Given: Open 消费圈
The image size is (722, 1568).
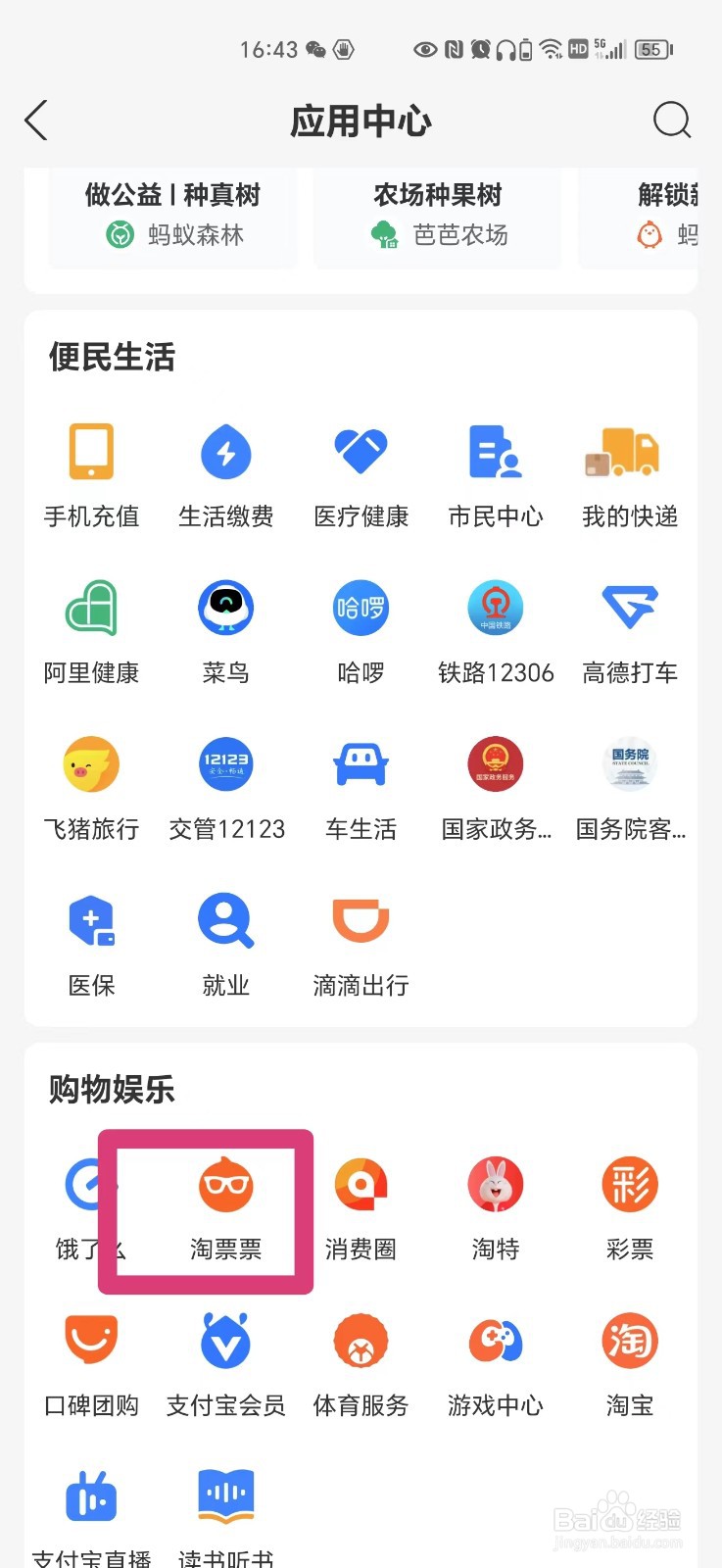Looking at the screenshot, I should coord(361,1209).
